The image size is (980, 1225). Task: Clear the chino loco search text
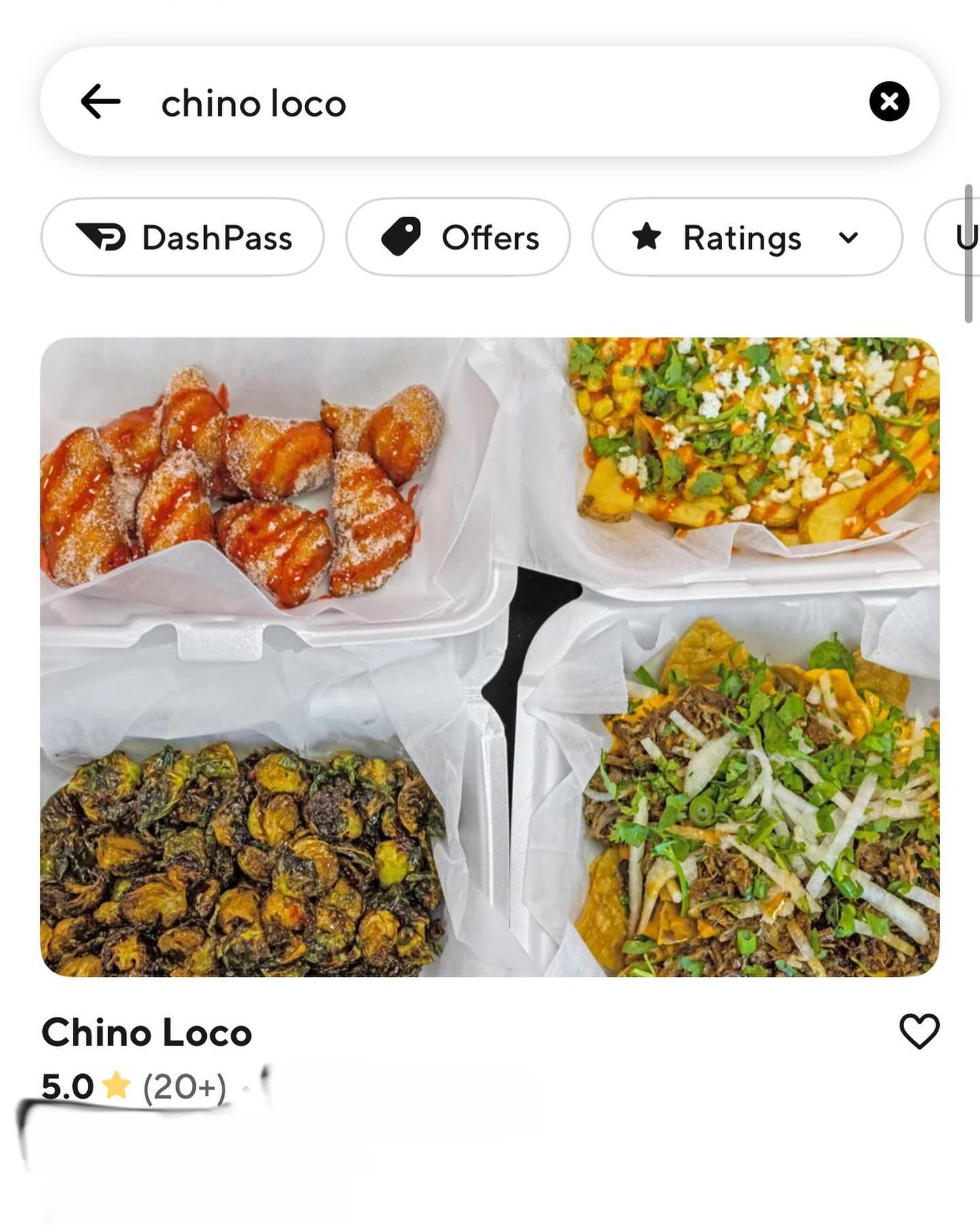click(x=889, y=102)
